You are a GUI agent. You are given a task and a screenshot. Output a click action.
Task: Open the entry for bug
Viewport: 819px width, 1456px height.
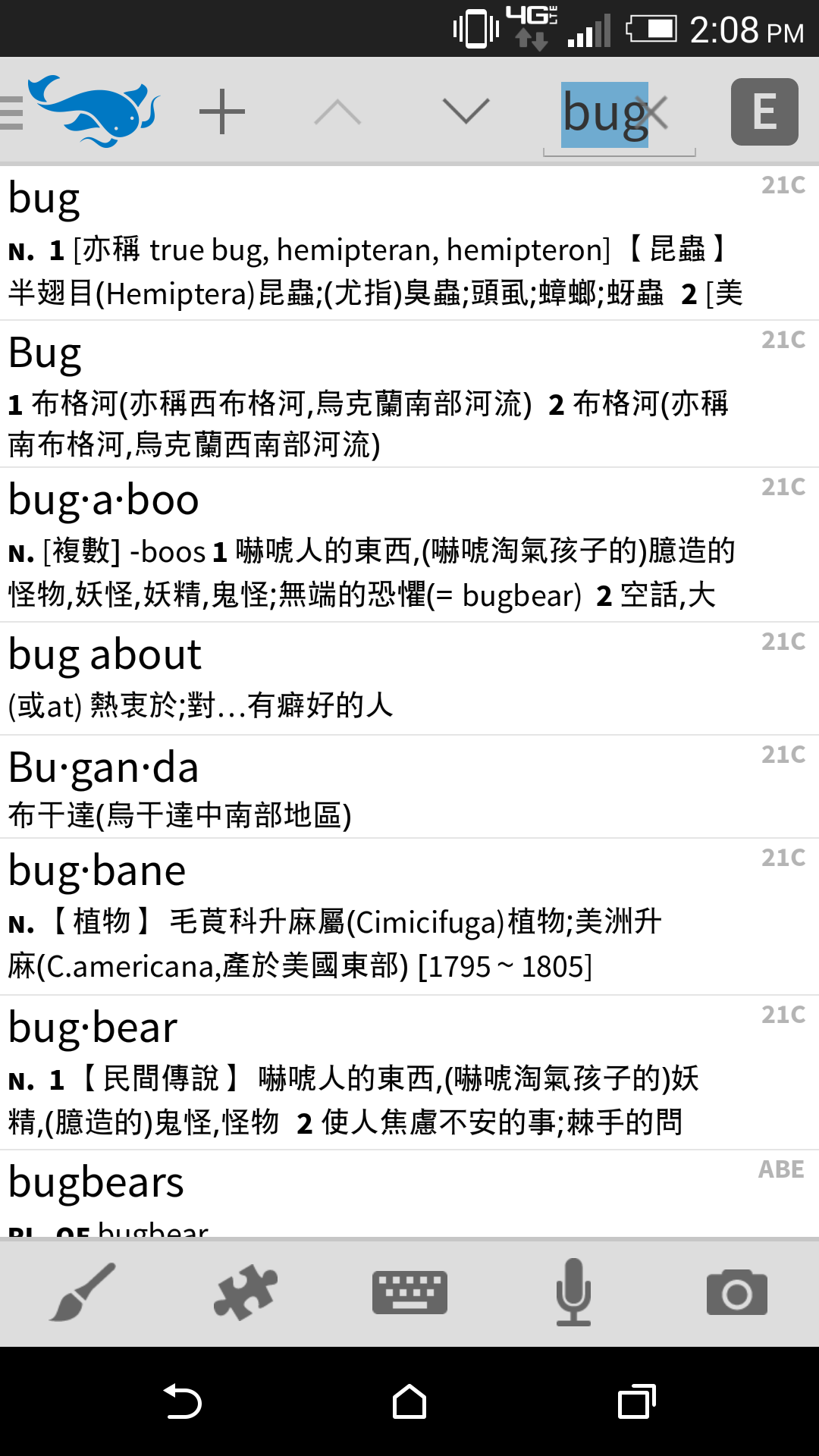pyautogui.click(x=409, y=243)
